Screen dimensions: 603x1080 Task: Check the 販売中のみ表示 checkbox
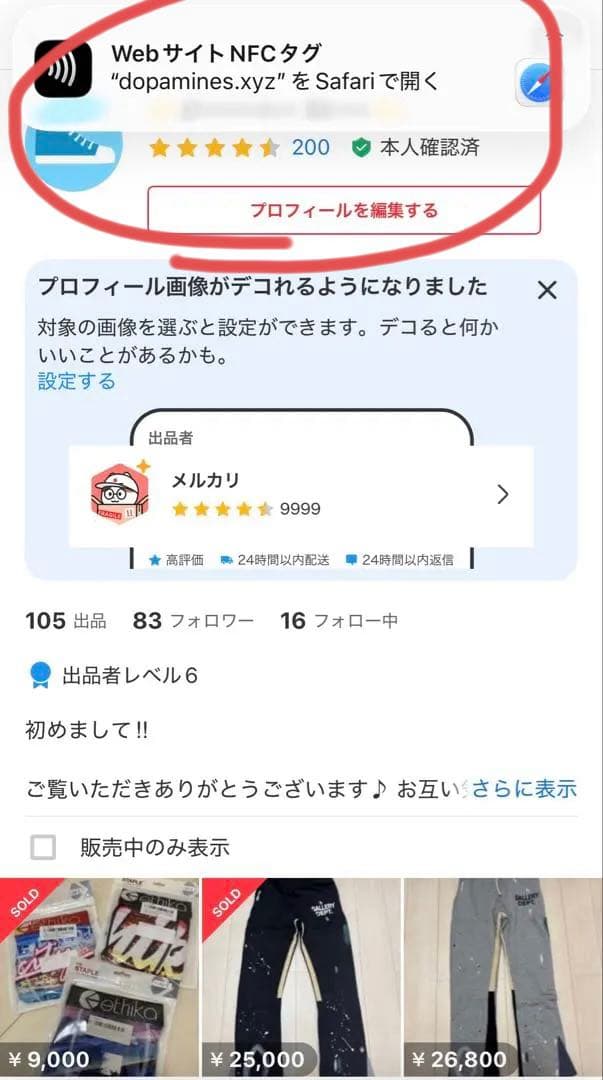(43, 848)
